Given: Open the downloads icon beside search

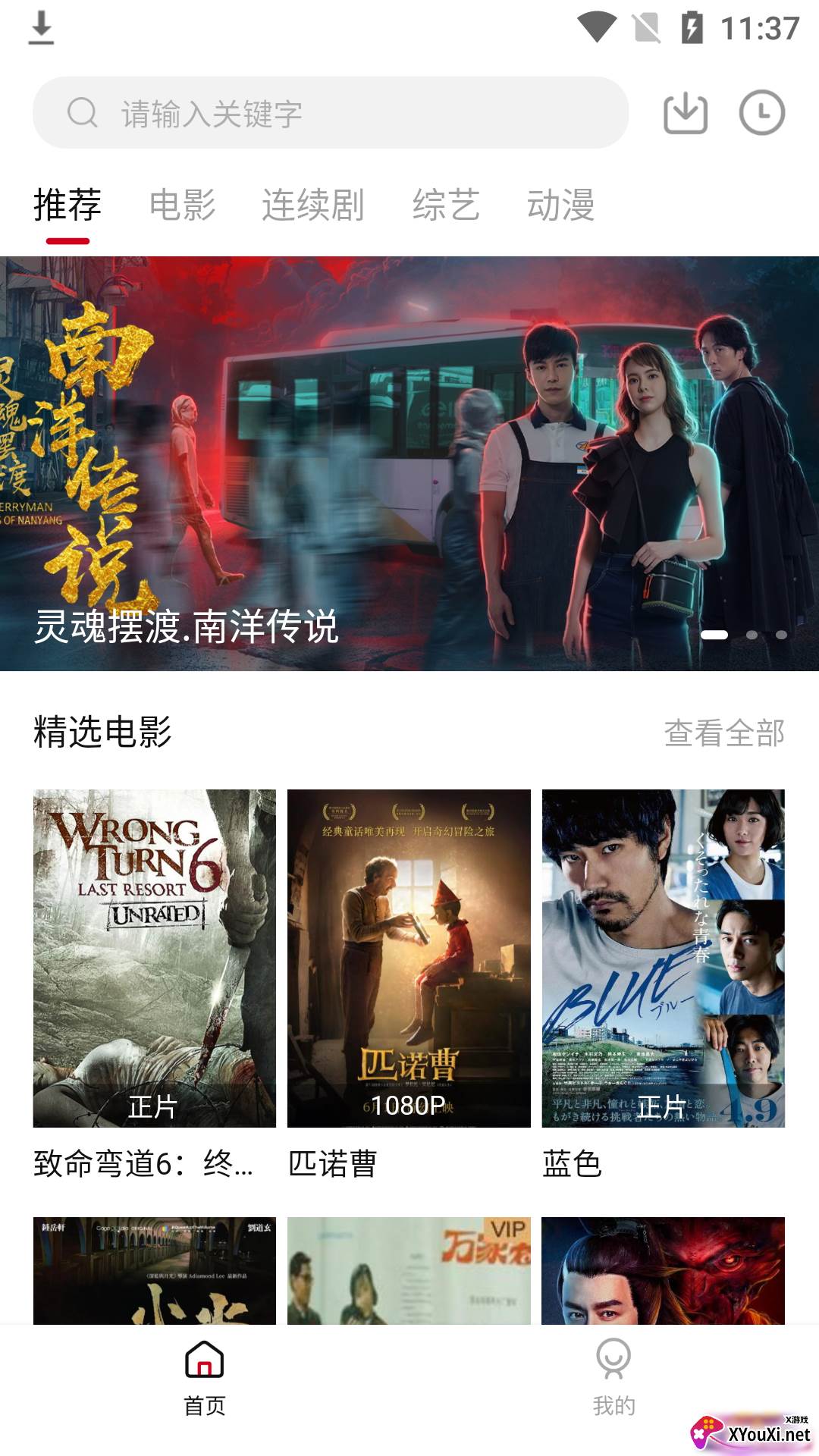Looking at the screenshot, I should [686, 113].
